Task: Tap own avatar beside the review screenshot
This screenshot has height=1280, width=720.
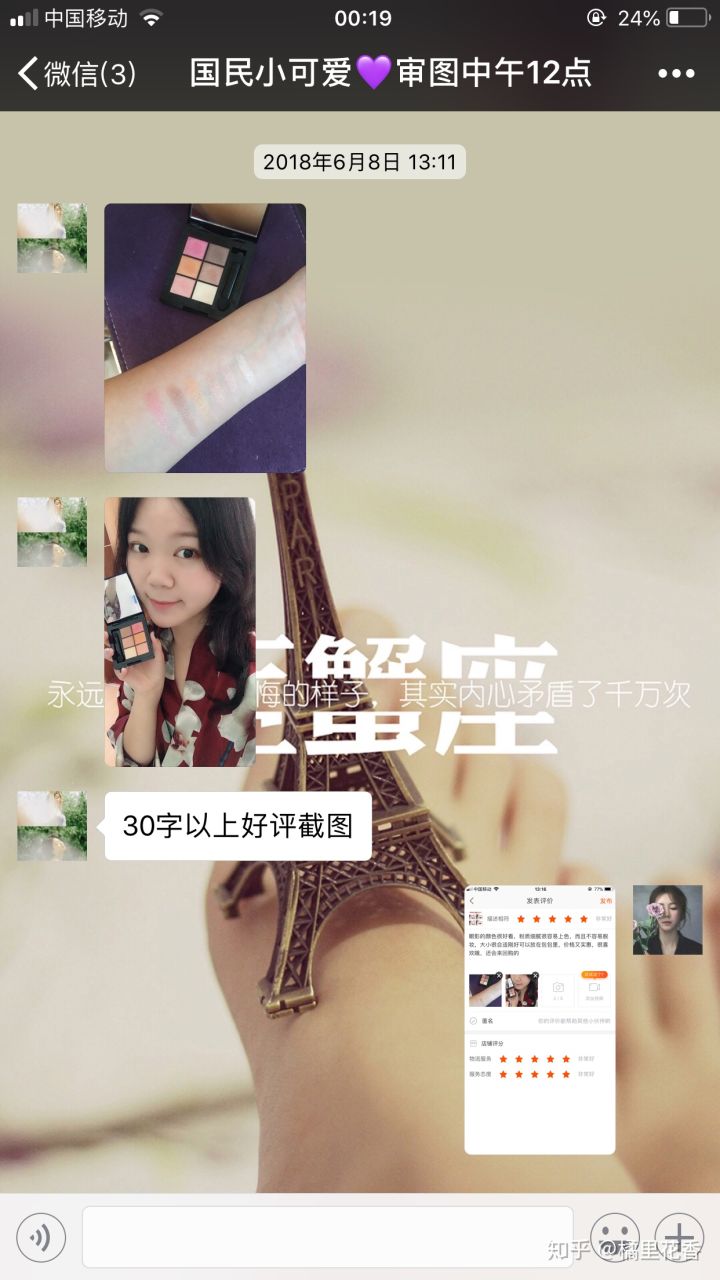Action: point(667,919)
